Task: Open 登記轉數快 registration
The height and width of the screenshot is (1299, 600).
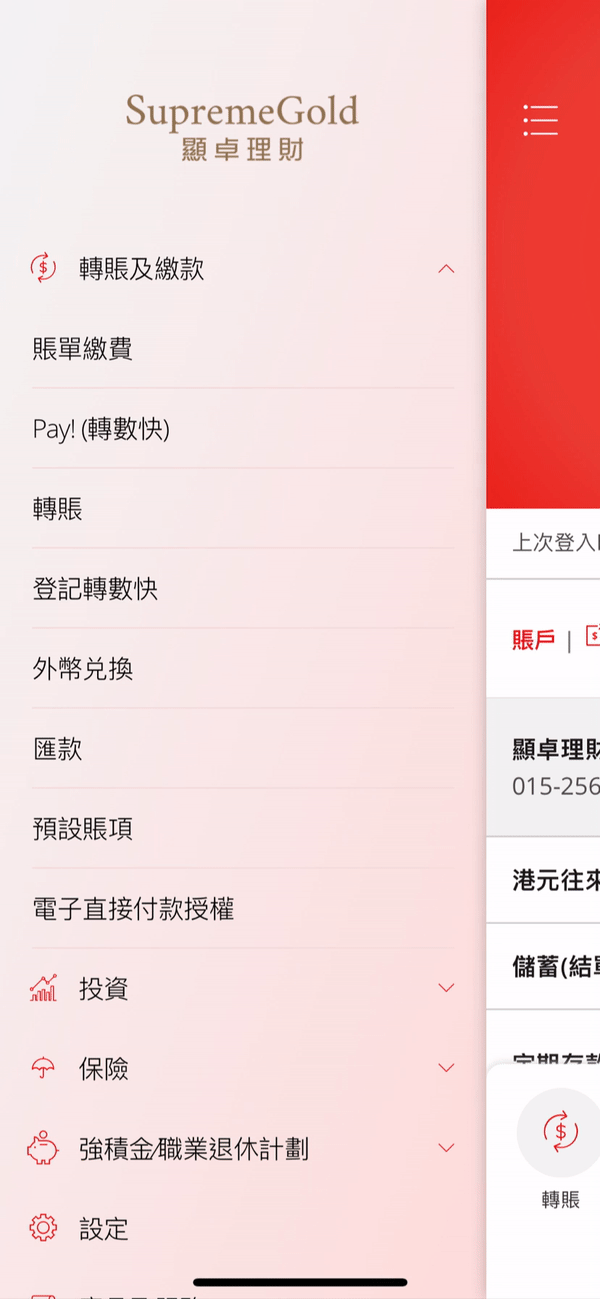Action: pos(243,589)
